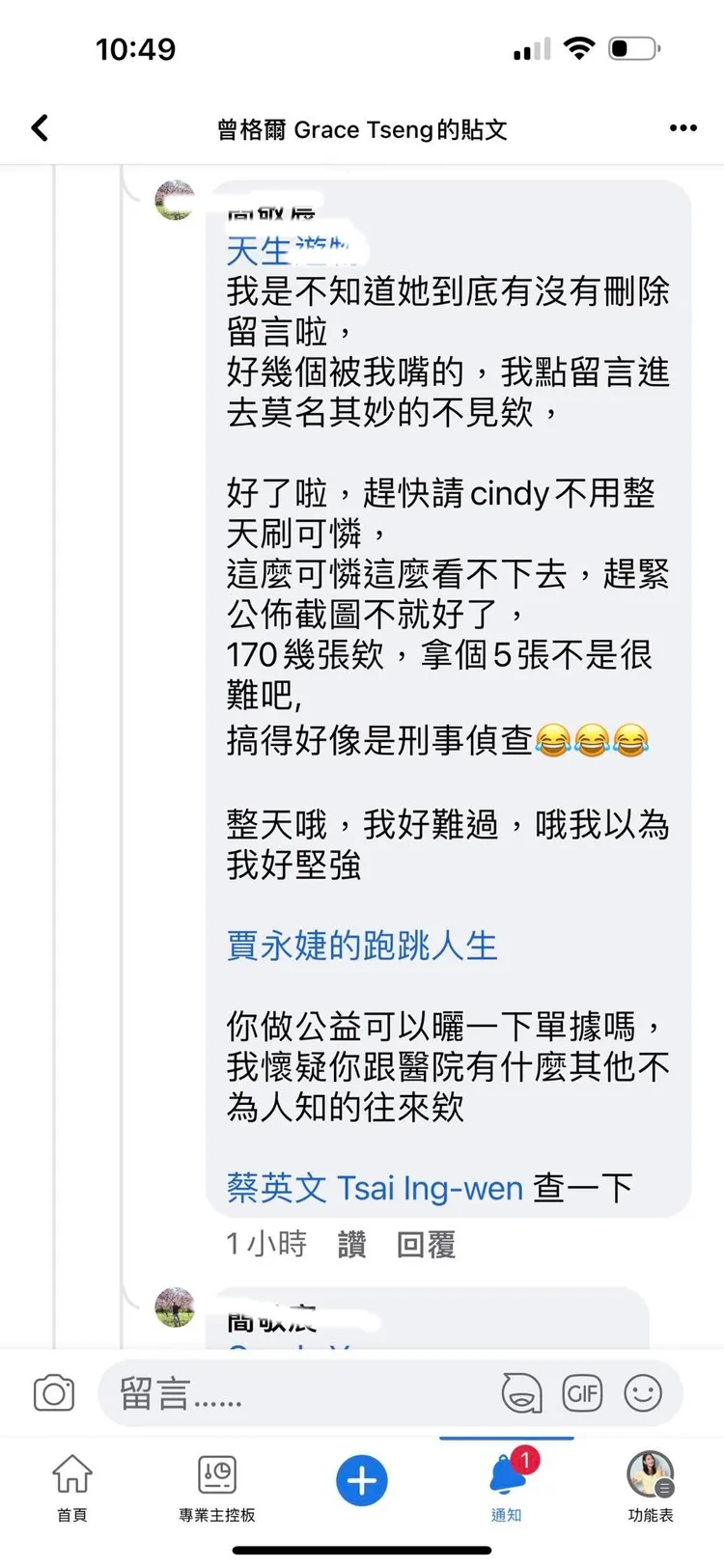724x1568 pixels.
Task: Open the camera to attach a photo
Action: (x=54, y=1392)
